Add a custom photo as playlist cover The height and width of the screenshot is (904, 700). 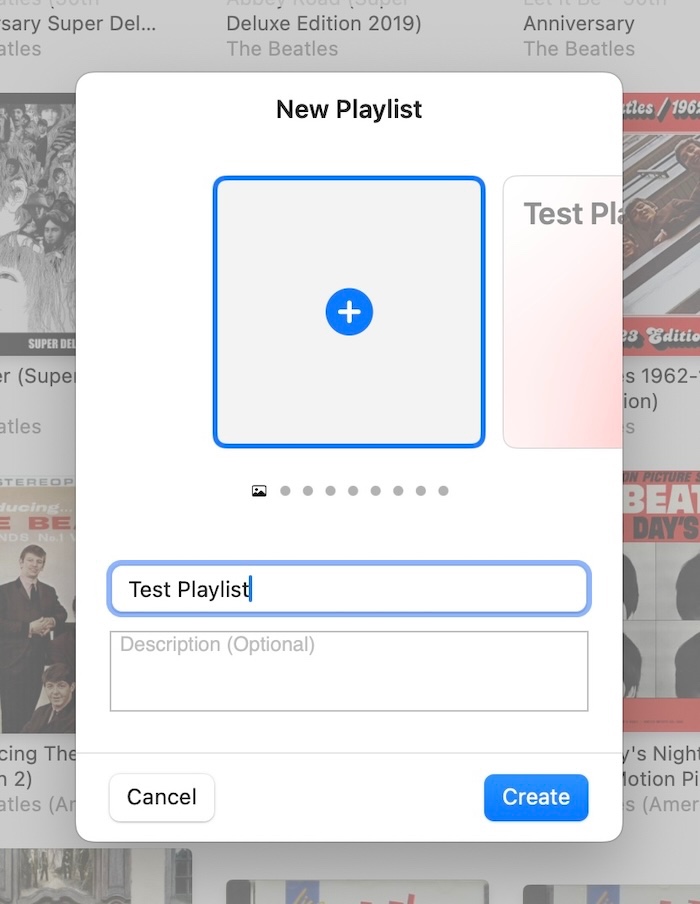[x=349, y=312]
